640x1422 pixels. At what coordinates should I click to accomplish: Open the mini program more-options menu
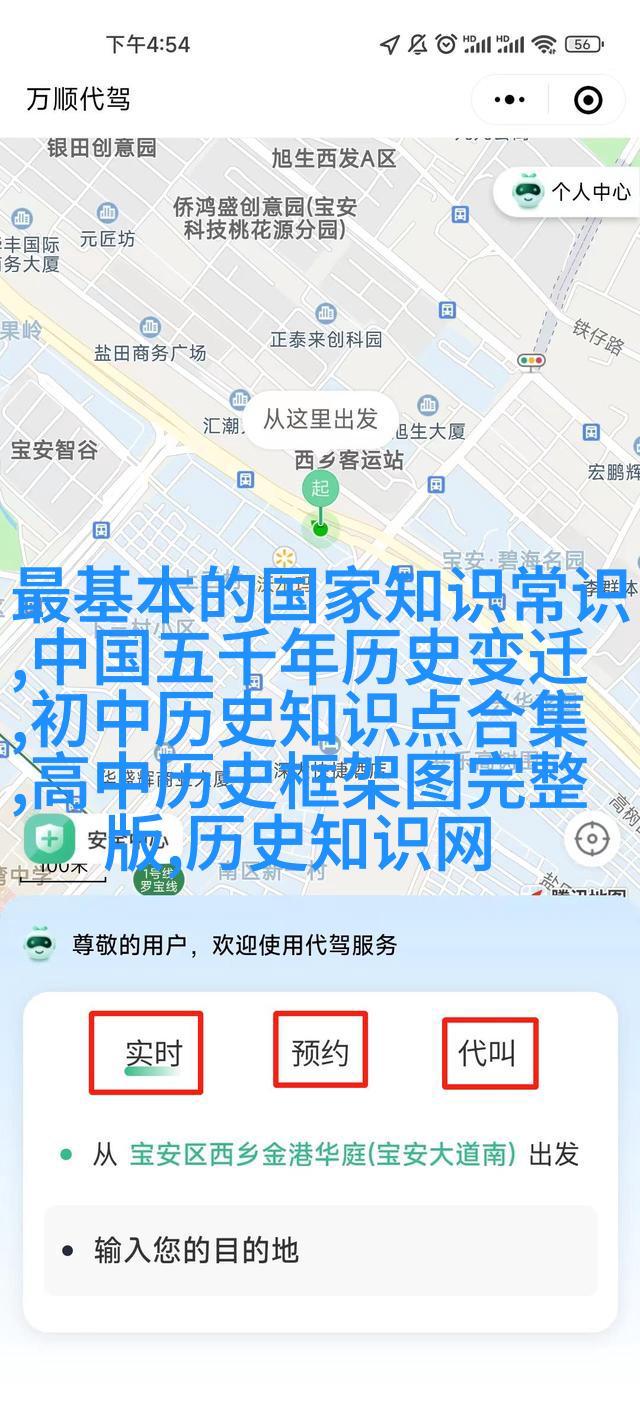click(510, 100)
